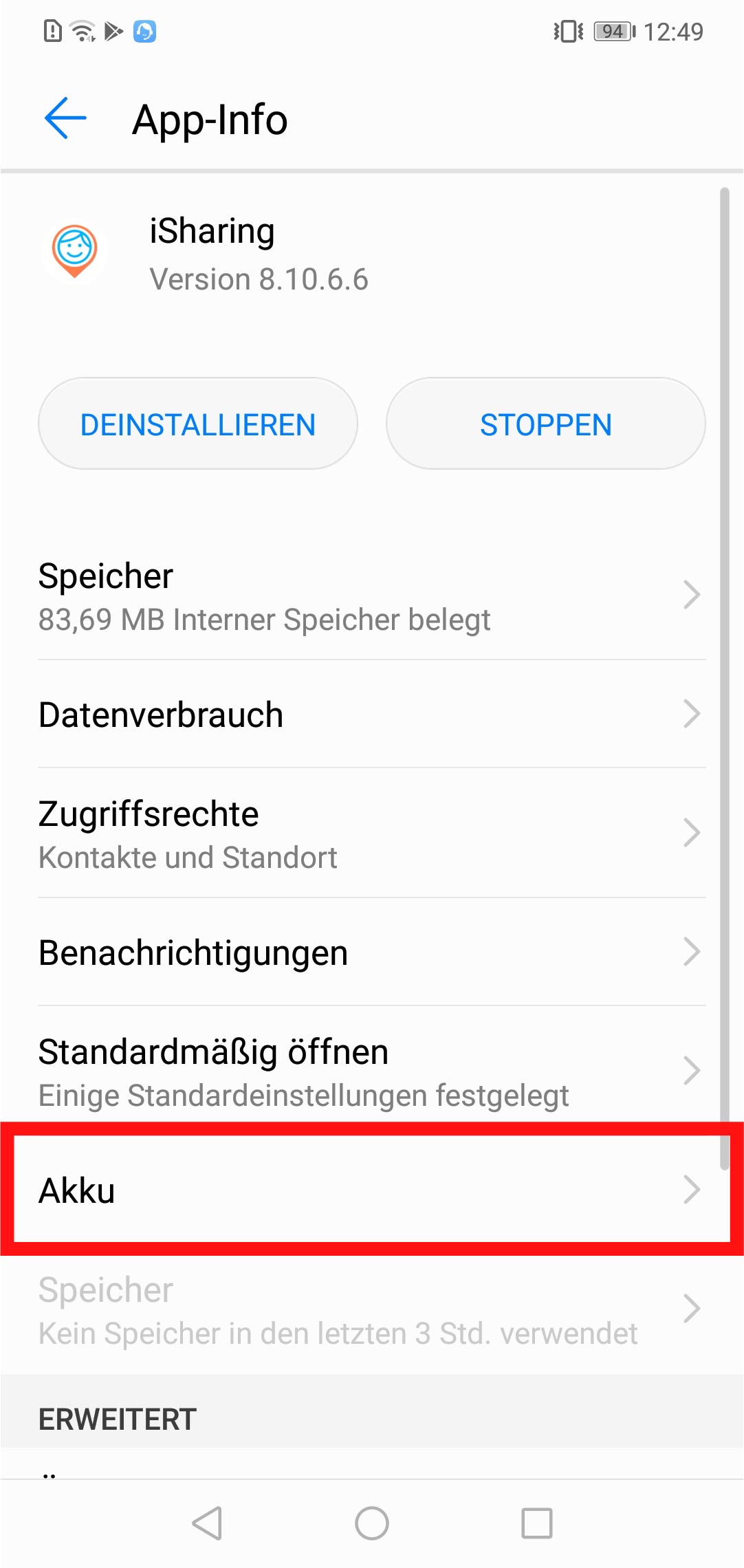Tap the system home button
This screenshot has width=744, height=1568.
[372, 1523]
